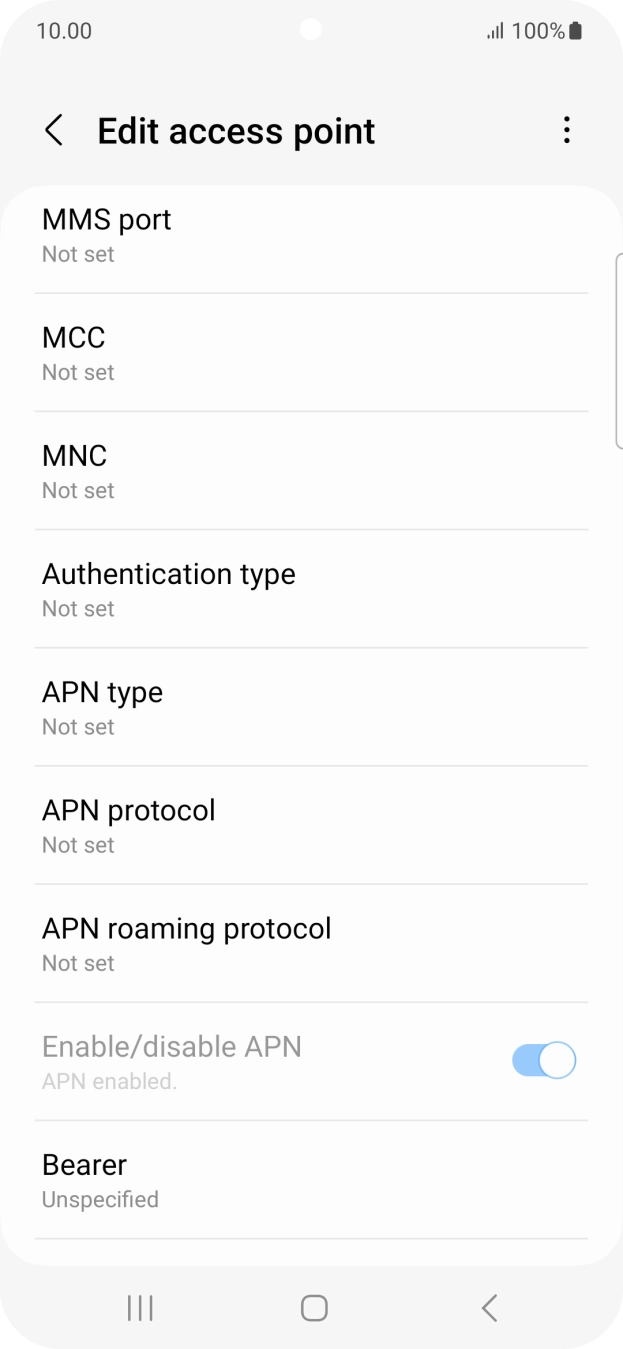The height and width of the screenshot is (1349, 623).
Task: Tap the system home button
Action: pos(314,1307)
